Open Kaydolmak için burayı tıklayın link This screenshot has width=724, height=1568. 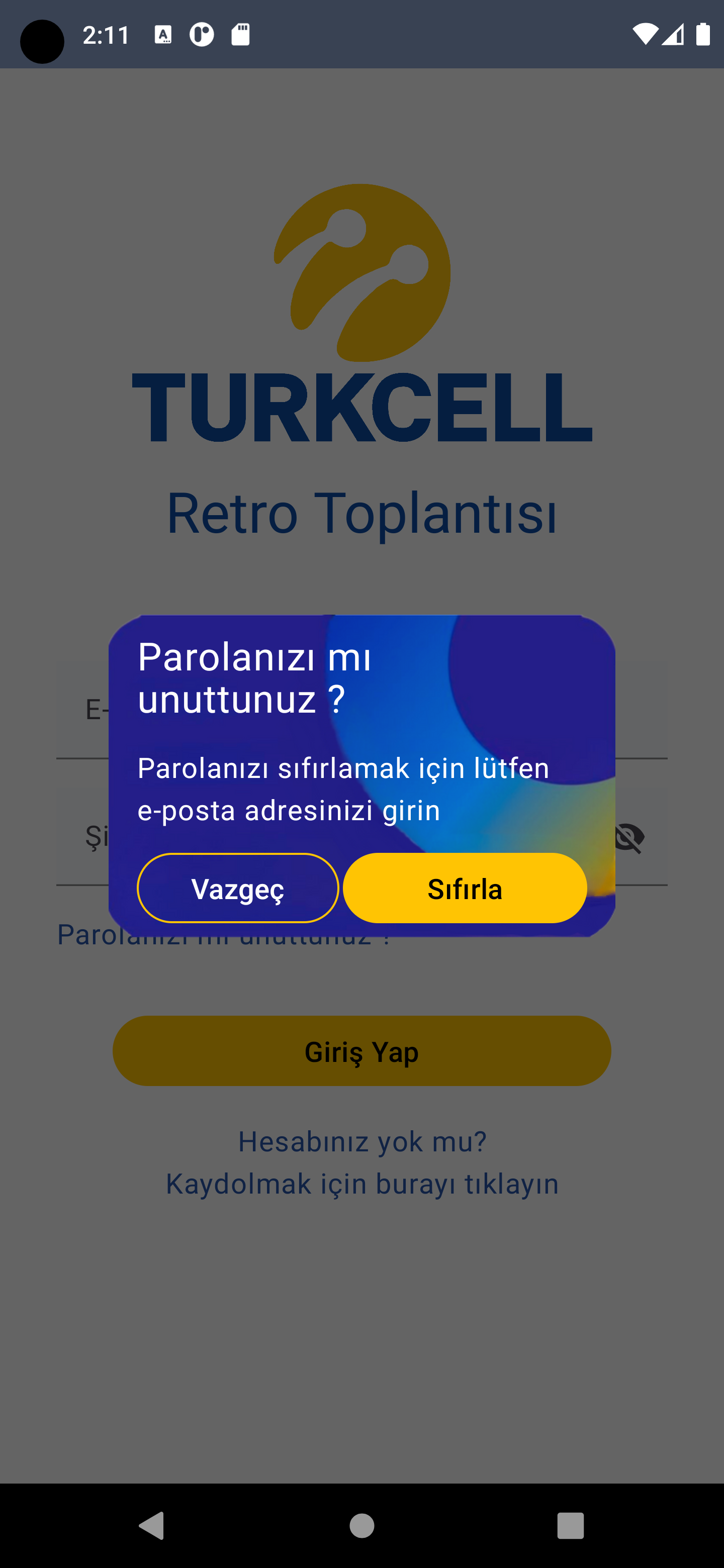[361, 1183]
